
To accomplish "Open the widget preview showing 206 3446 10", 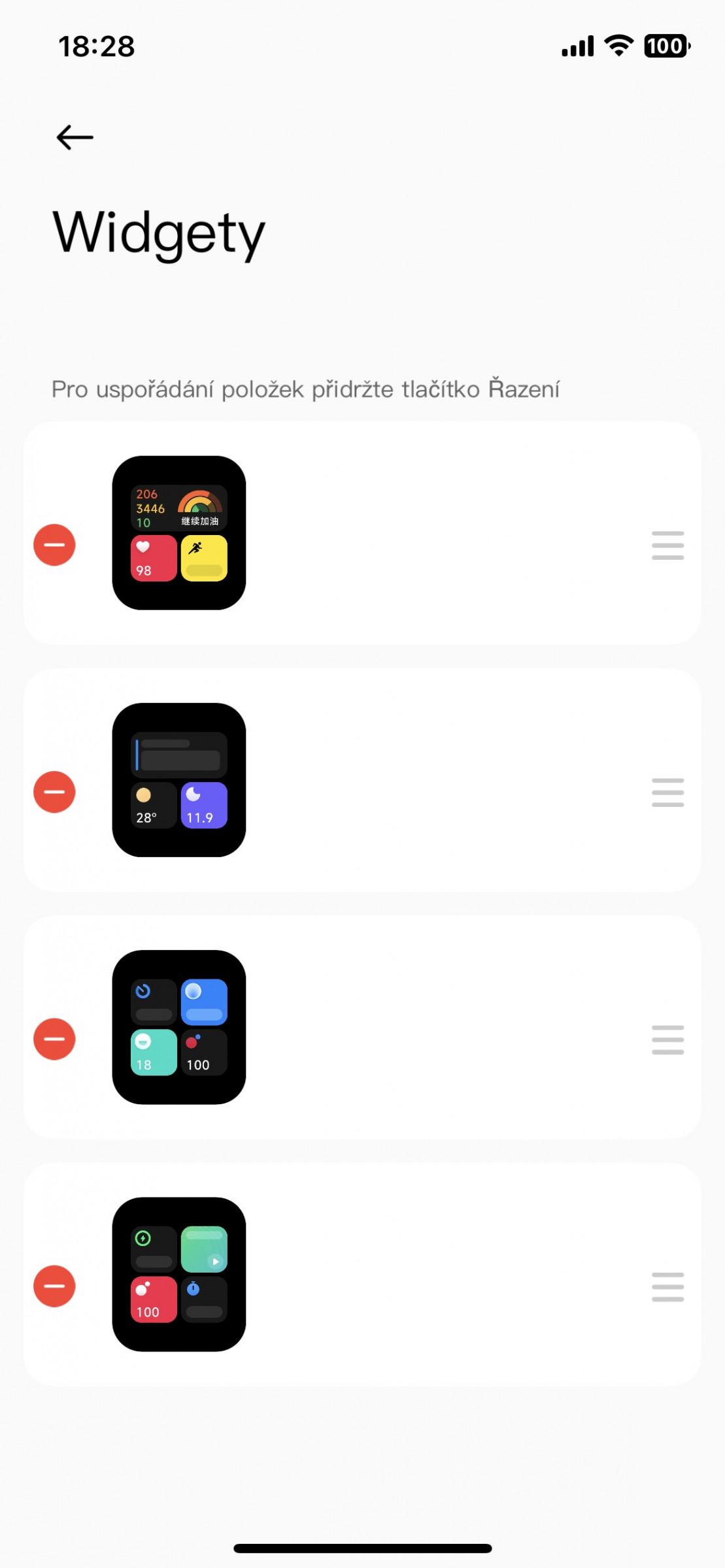I will point(179,533).
